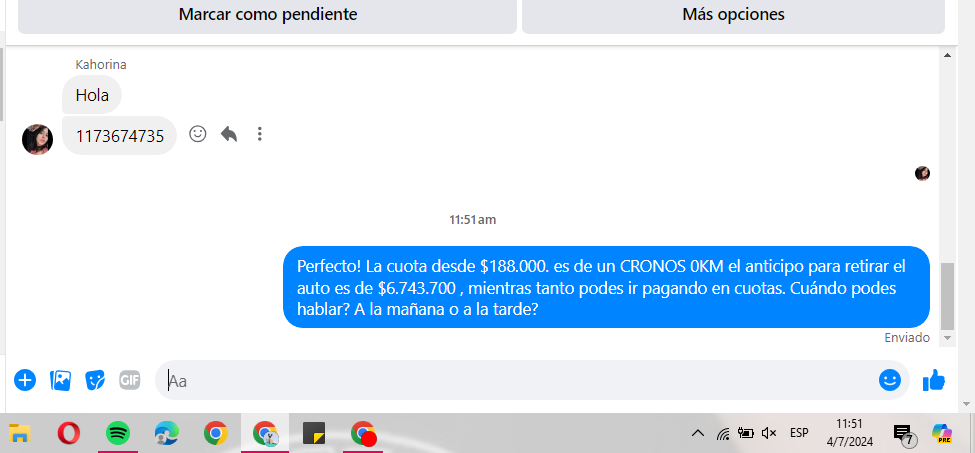
Task: Open more options for the 1173674735 message
Action: tap(260, 133)
